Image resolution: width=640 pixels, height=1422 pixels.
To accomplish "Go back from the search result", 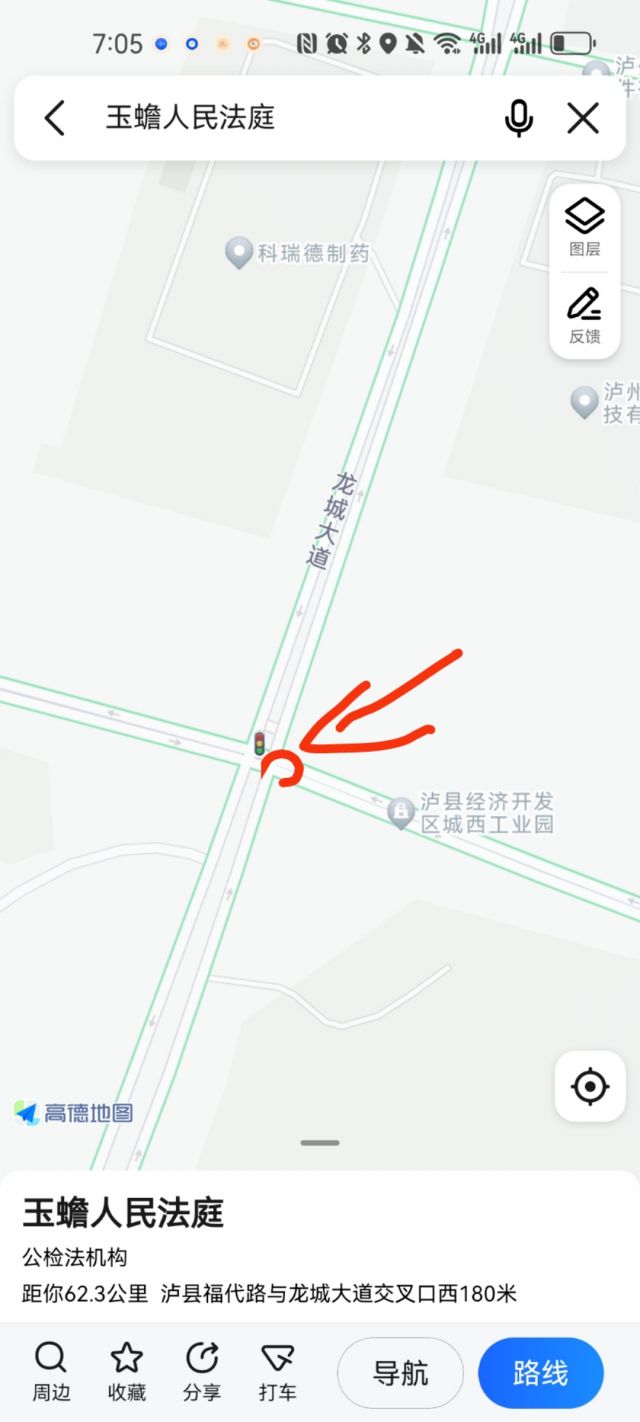I will [55, 118].
